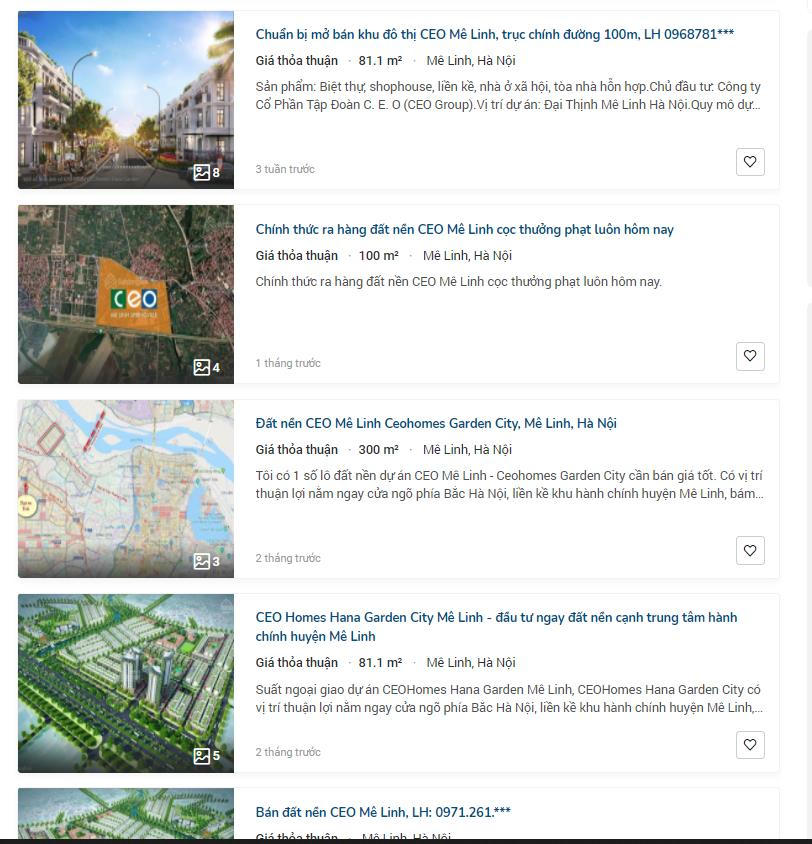Tap the CEO logo photo of "Chính thức ra hàng"
This screenshot has height=844, width=812.
pyautogui.click(x=126, y=294)
